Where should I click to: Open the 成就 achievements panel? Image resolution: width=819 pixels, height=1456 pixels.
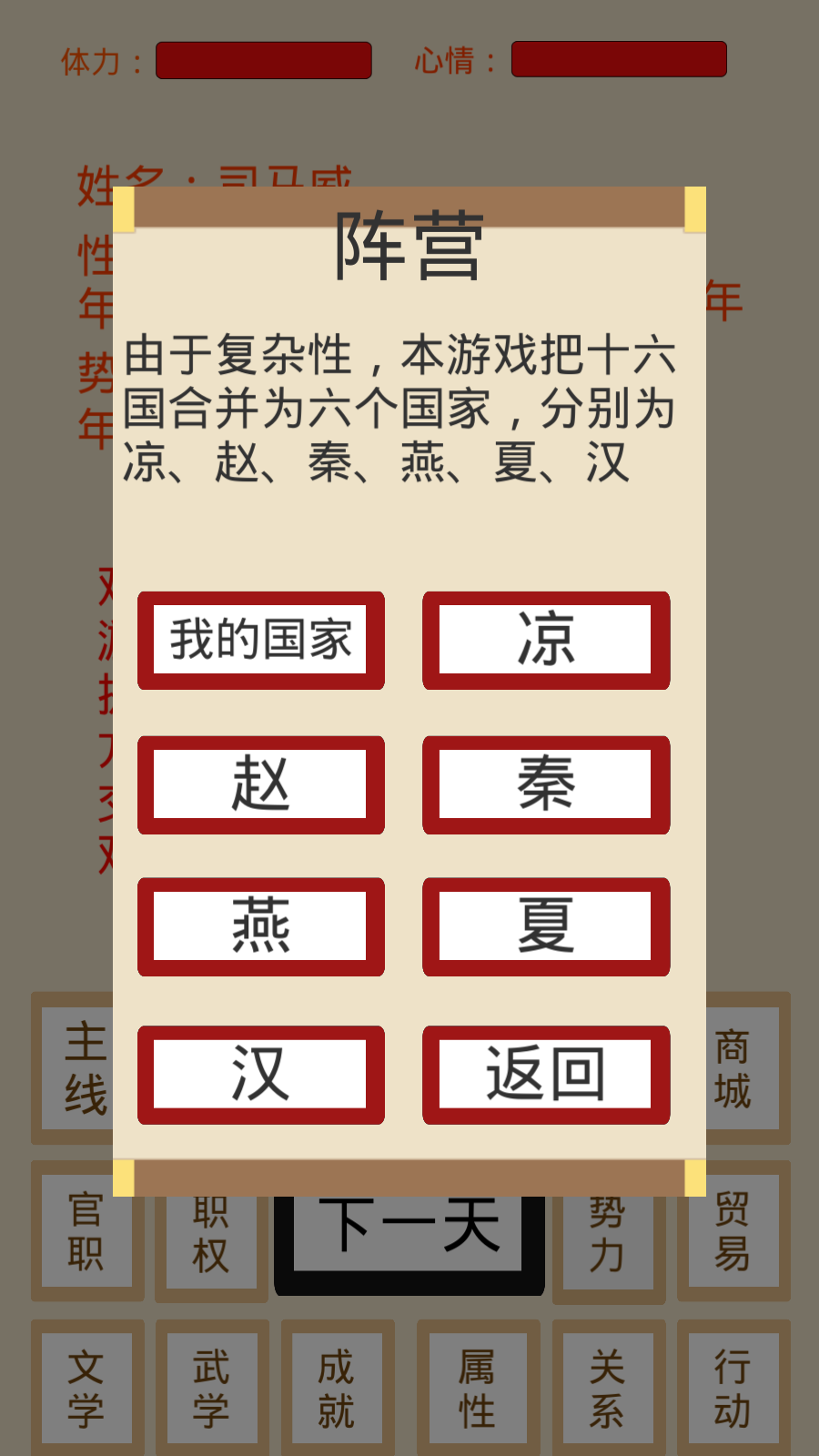[x=335, y=1390]
